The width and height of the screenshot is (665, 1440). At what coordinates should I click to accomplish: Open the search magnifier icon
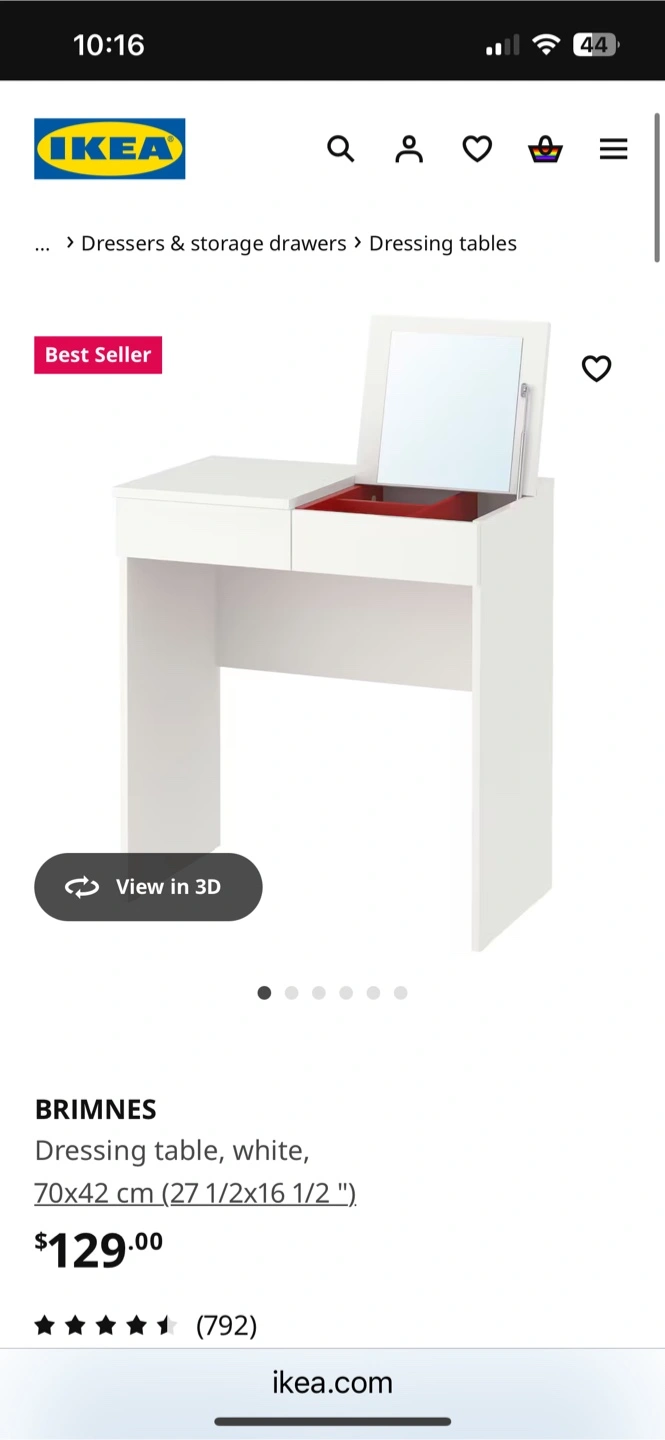[x=341, y=149]
